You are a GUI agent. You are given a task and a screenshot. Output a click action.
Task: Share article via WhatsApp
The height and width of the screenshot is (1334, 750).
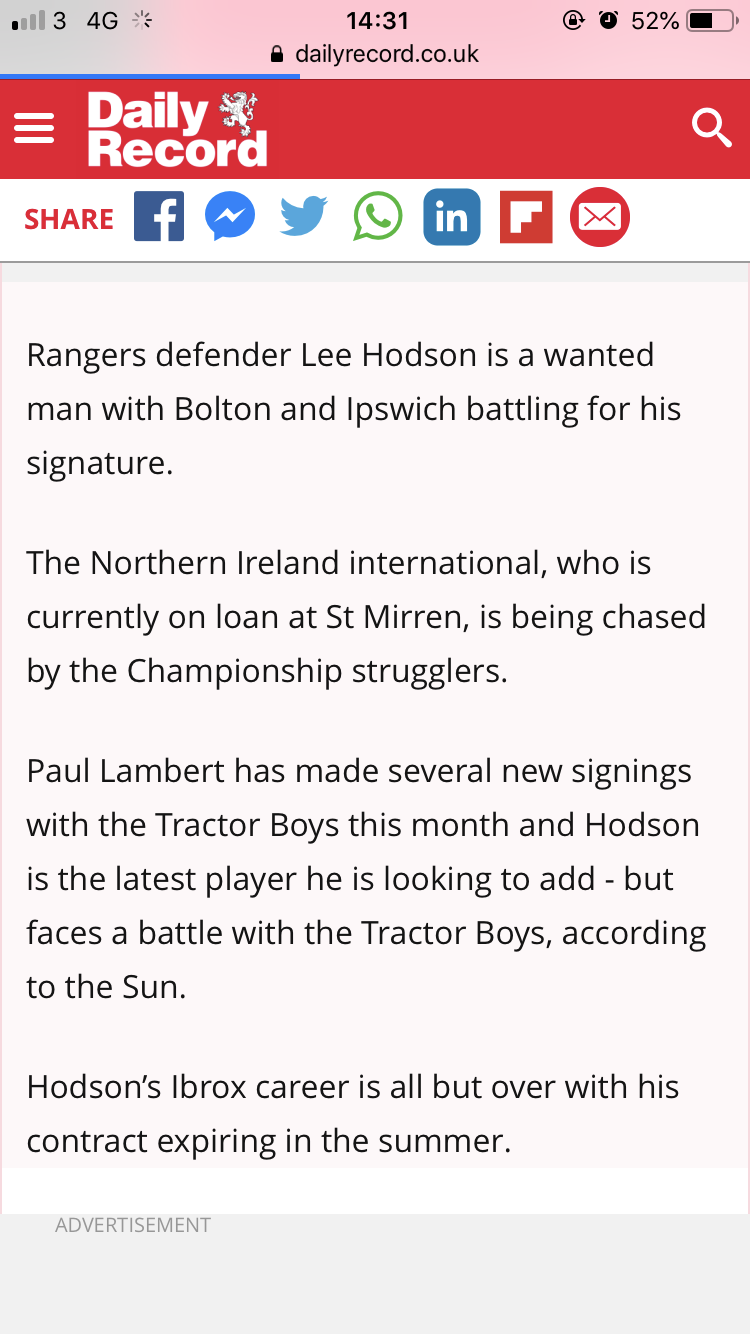[378, 216]
